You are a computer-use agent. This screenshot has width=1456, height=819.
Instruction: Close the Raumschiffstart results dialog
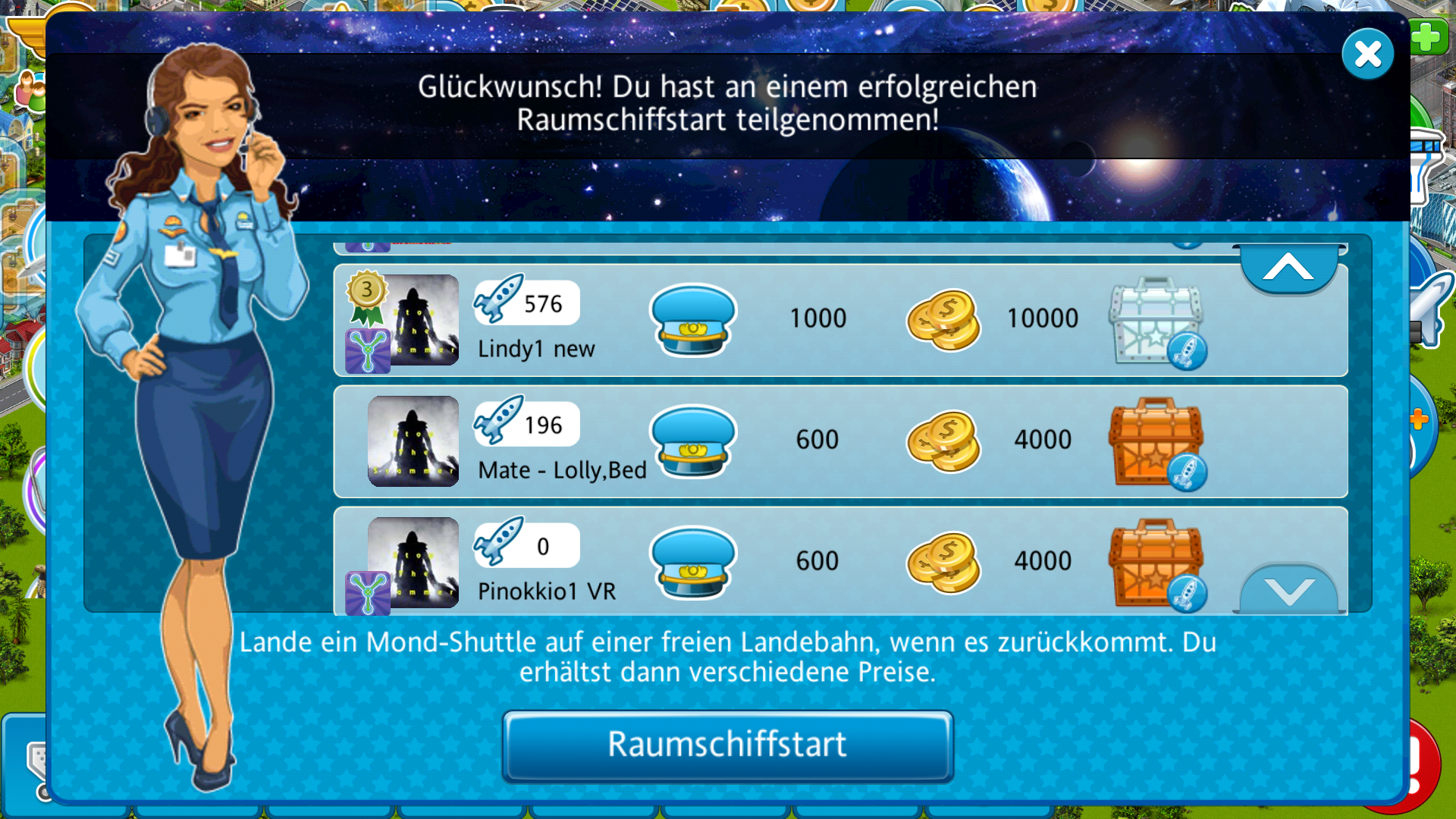click(1367, 54)
